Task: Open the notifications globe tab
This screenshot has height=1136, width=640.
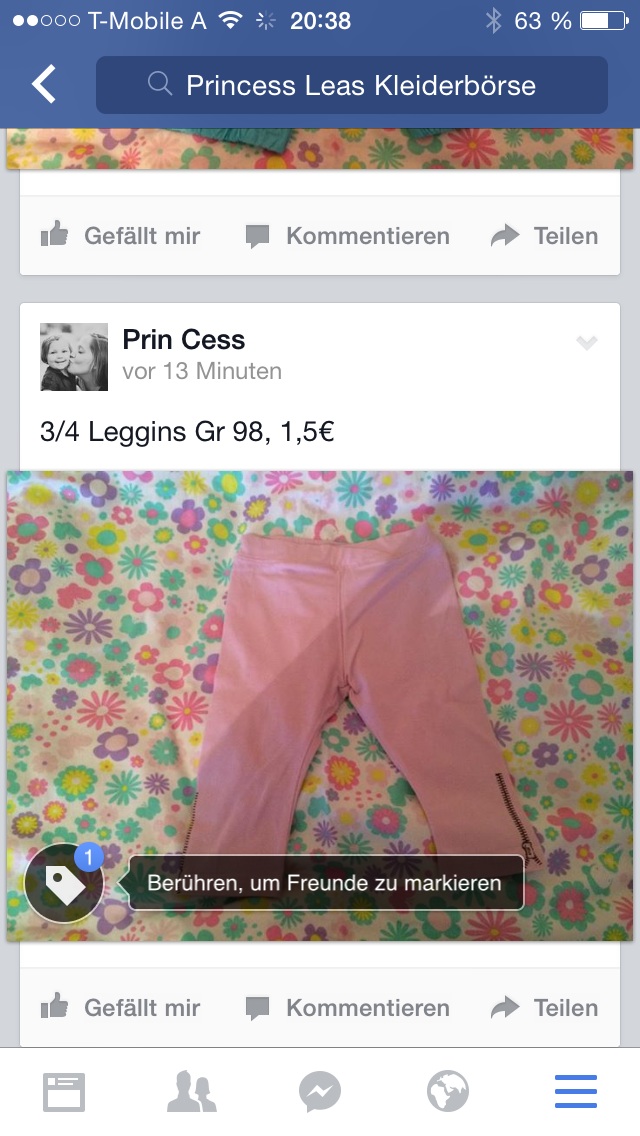Action: click(448, 1092)
